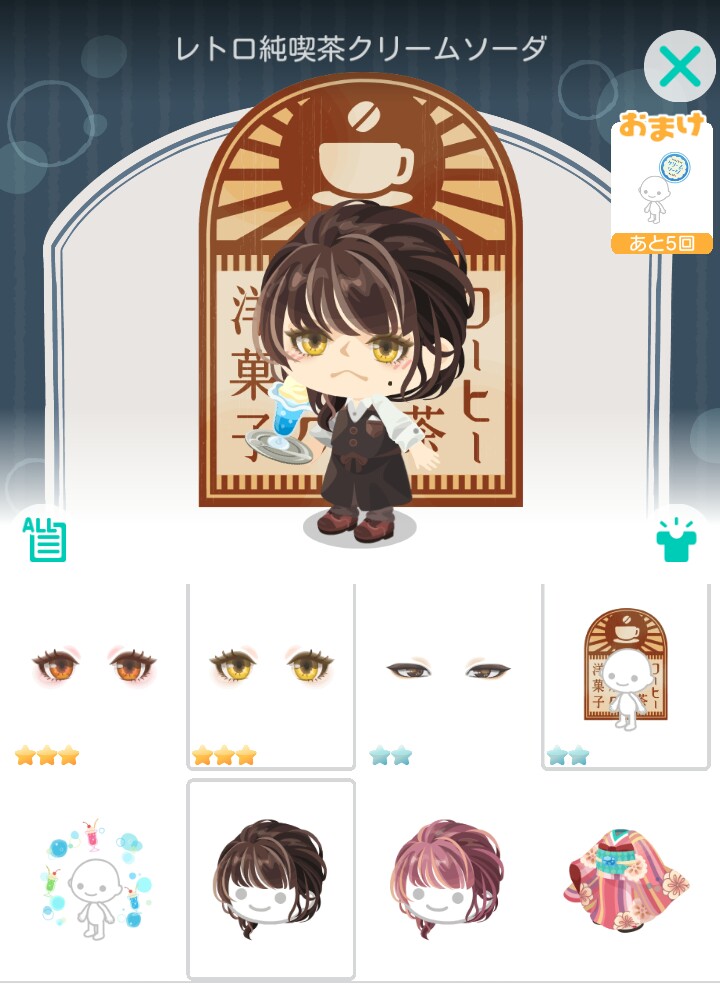Open the item list icon

click(46, 541)
